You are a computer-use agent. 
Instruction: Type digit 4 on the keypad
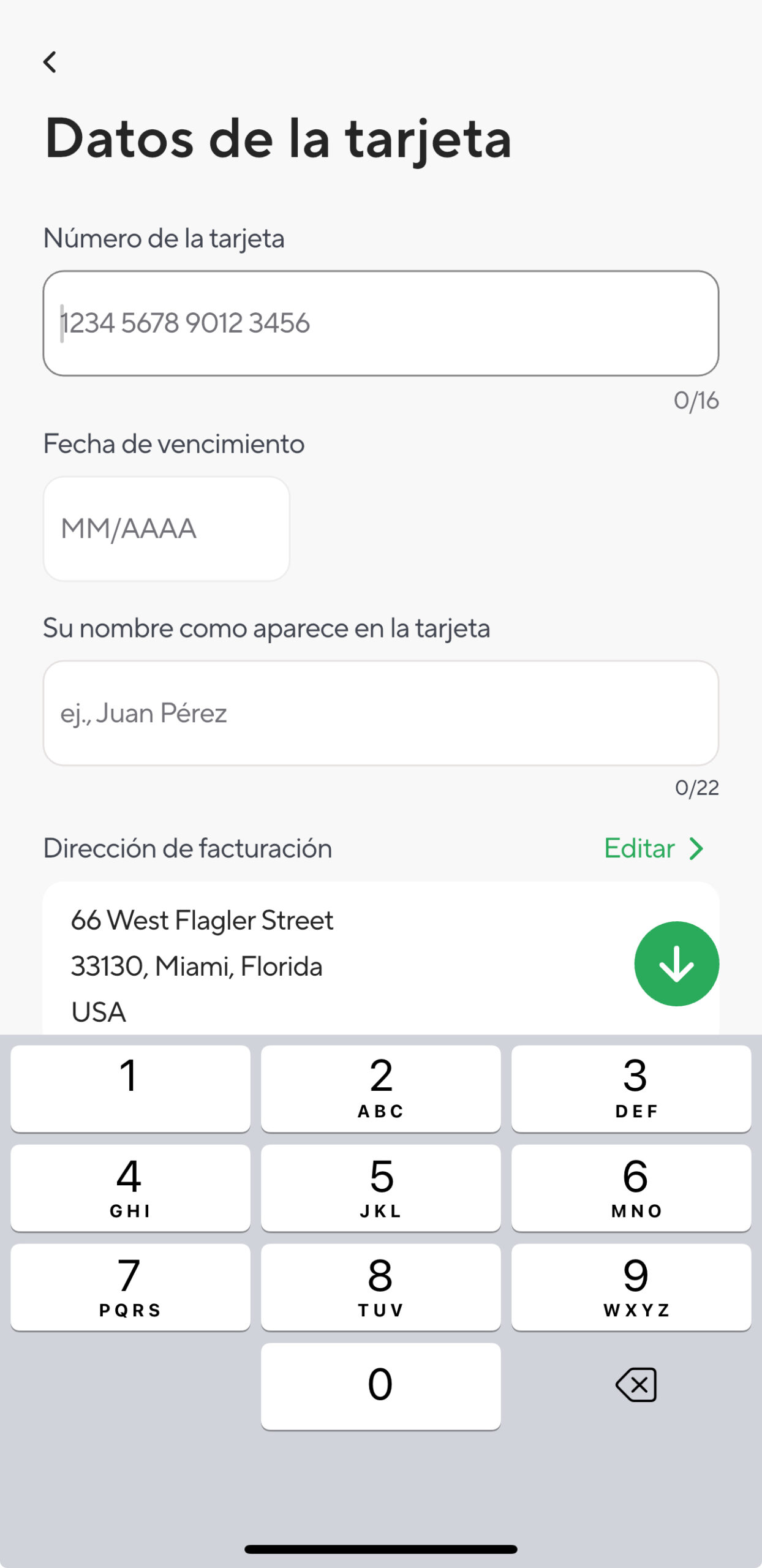click(130, 1187)
